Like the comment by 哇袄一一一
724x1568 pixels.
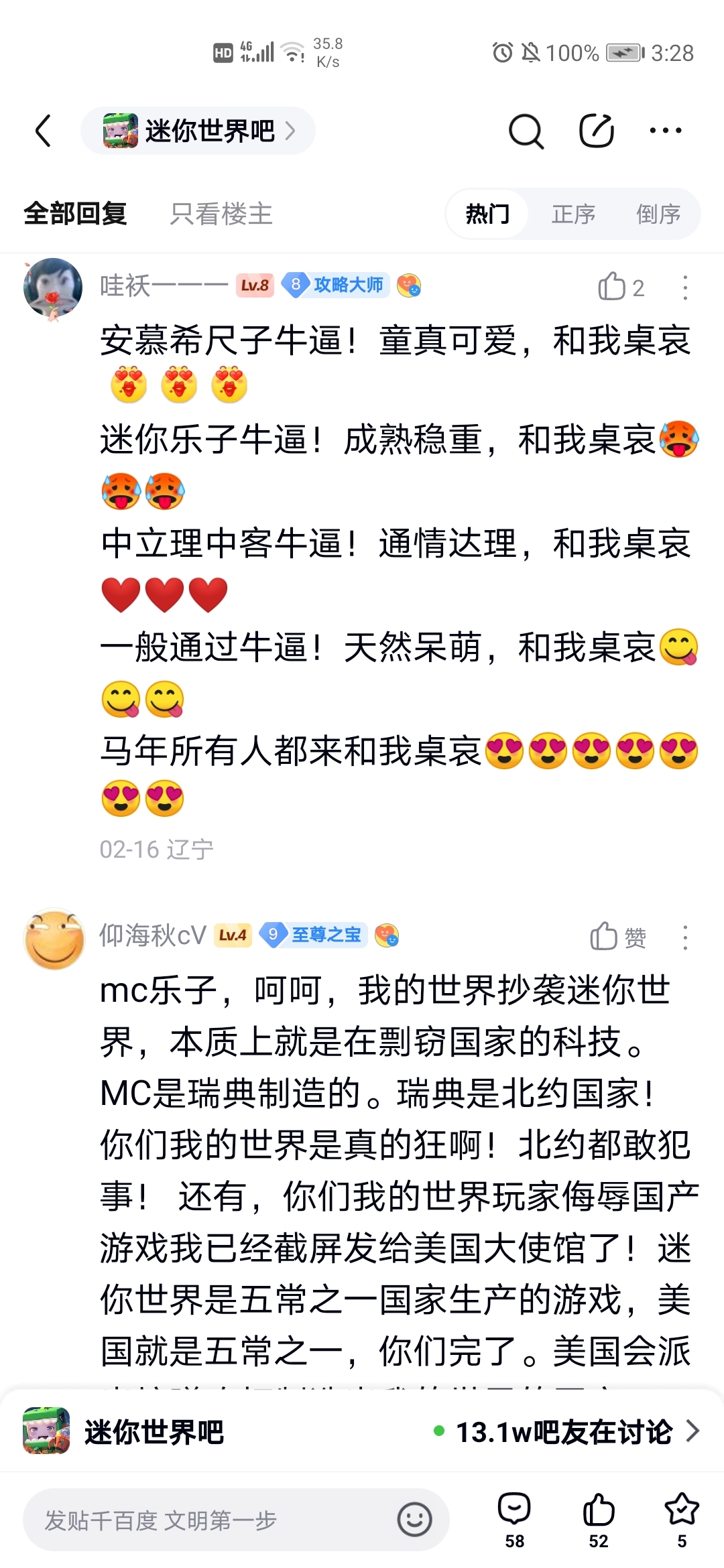tap(621, 287)
